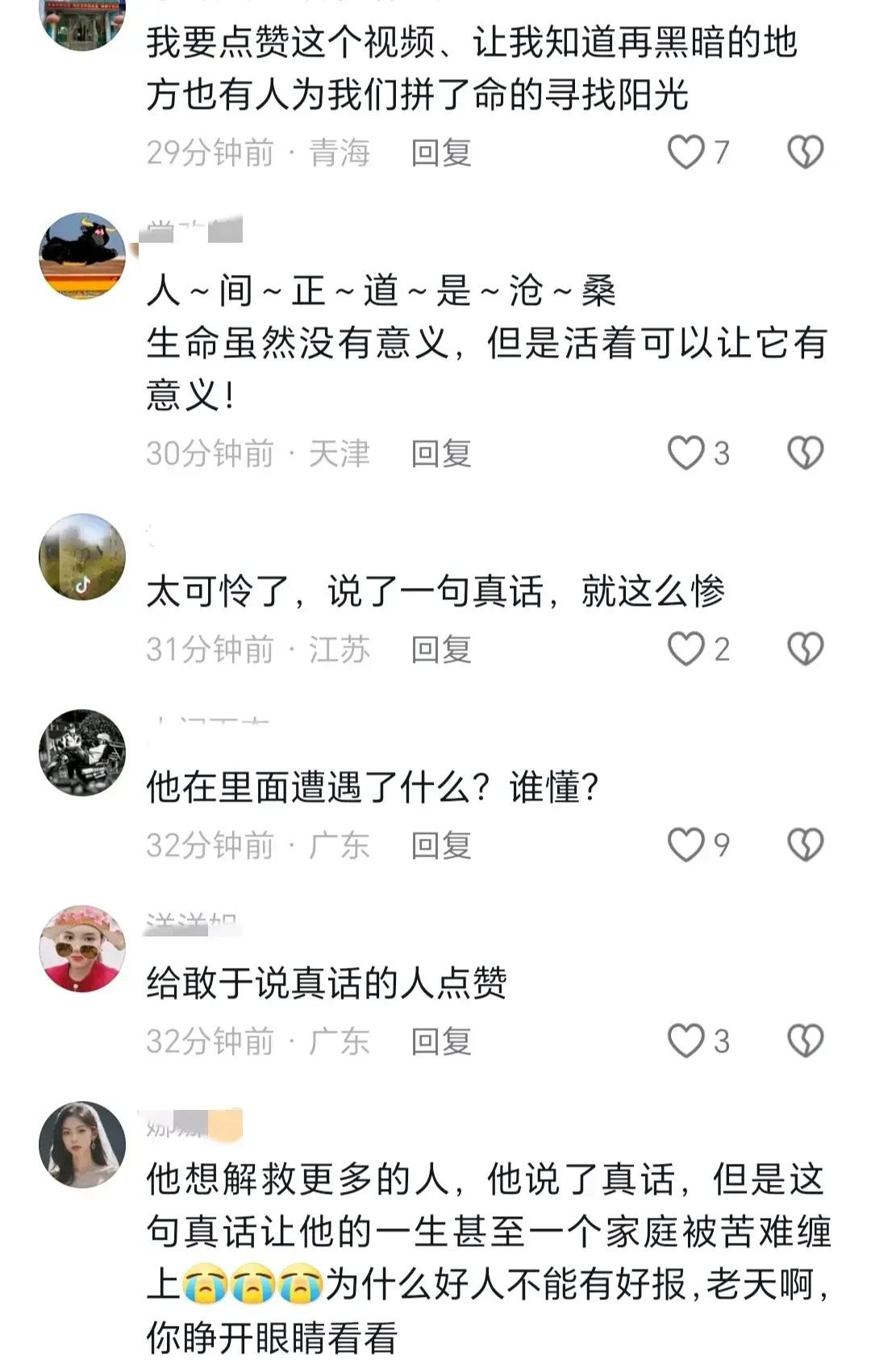This screenshot has width=871, height=1372.
Task: Dislike the 江苏 comment 太可怜了
Action: pos(805,649)
